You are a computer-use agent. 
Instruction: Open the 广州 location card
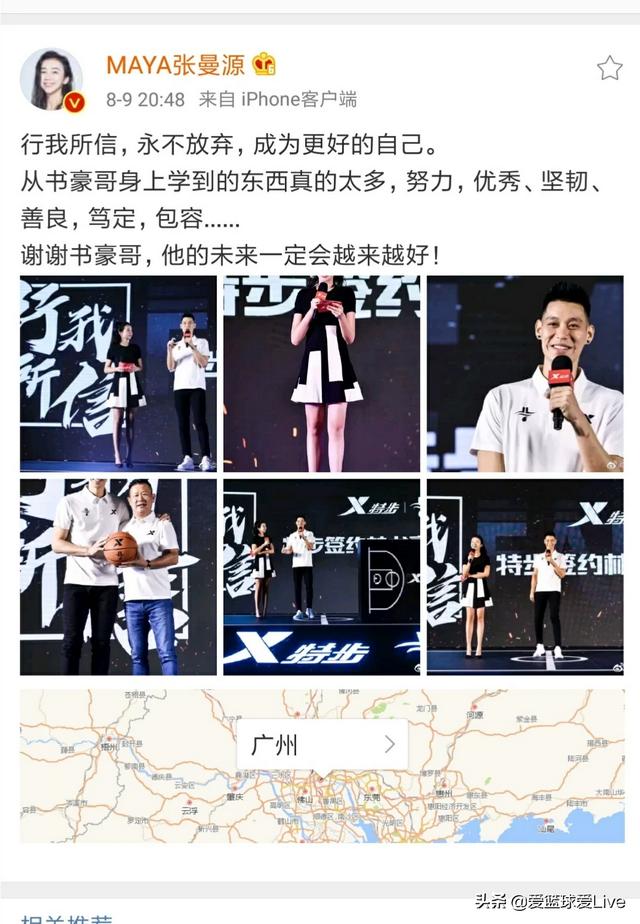pos(321,745)
